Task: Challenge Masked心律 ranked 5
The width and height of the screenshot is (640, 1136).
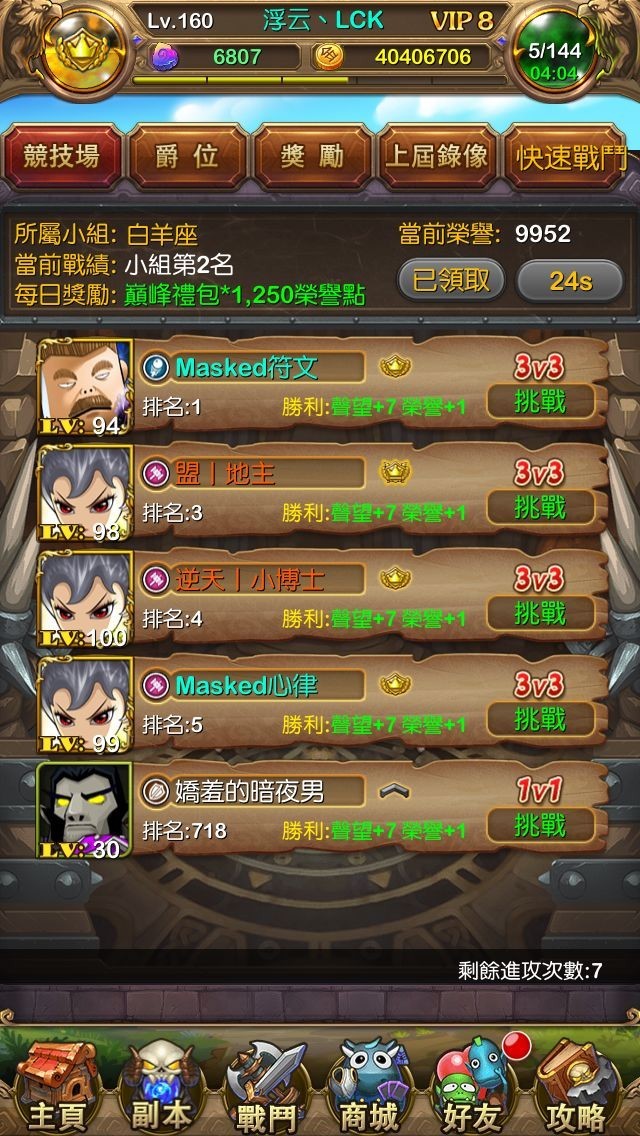Action: coord(540,720)
